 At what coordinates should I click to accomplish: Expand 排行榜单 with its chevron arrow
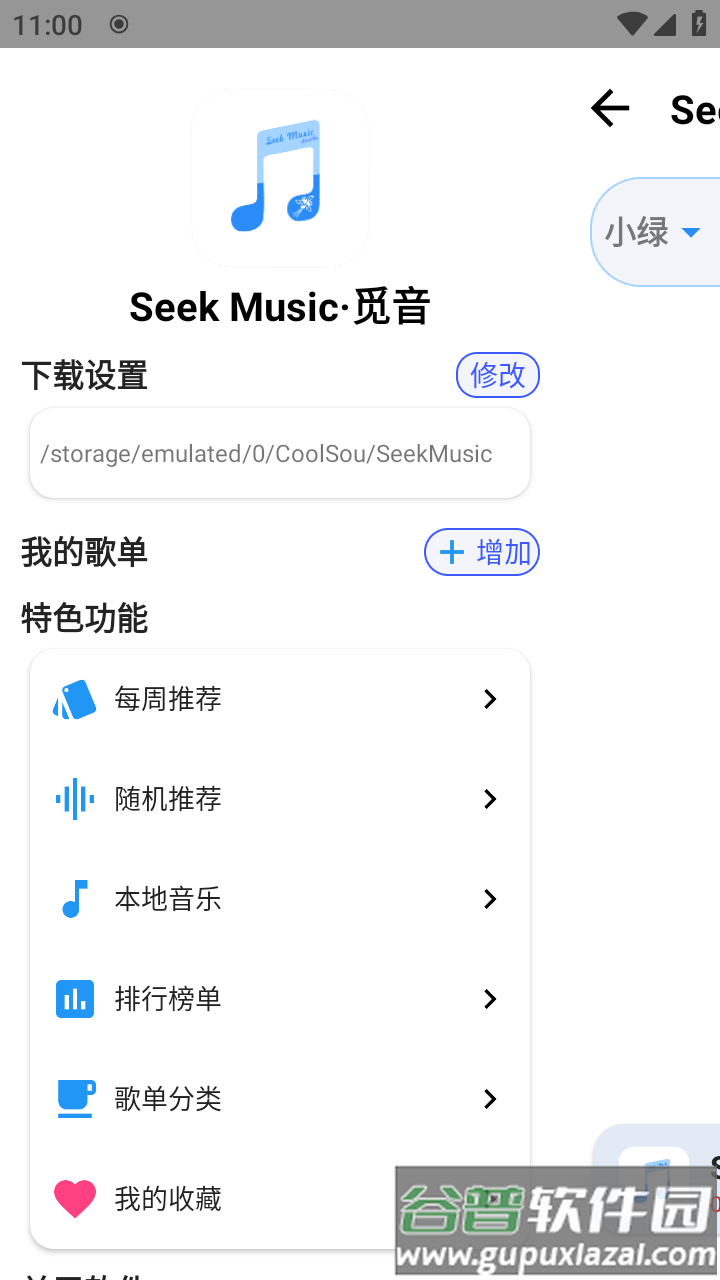click(490, 999)
